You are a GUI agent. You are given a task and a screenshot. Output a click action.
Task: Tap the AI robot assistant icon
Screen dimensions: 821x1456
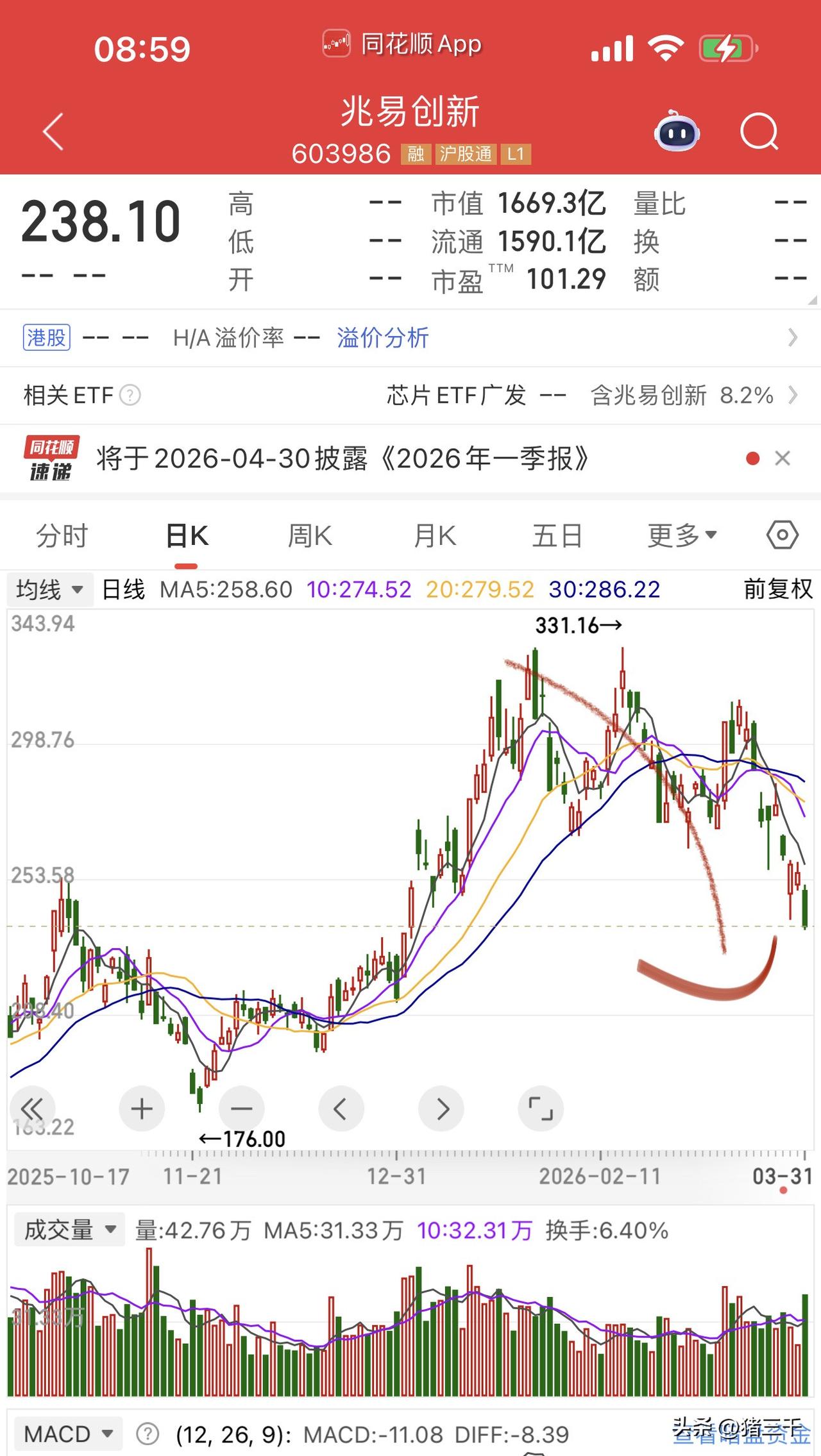(x=679, y=131)
